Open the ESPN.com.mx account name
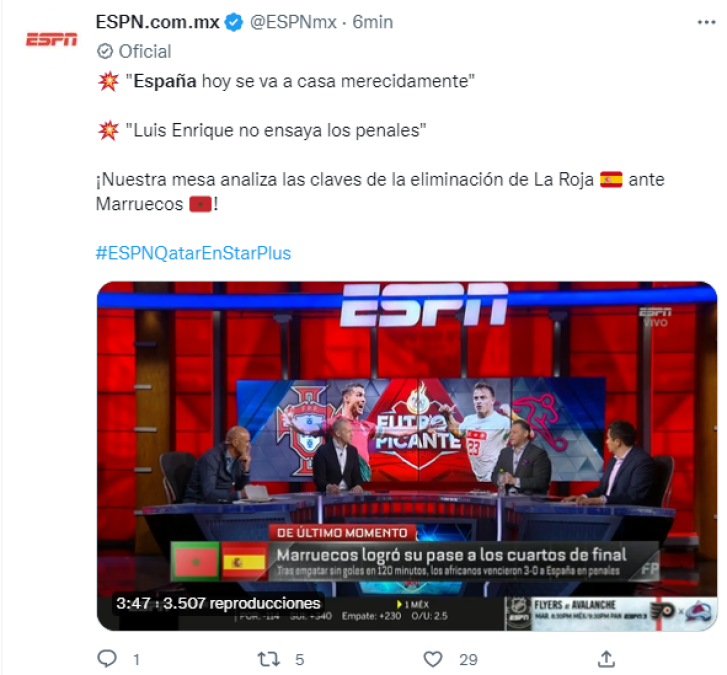This screenshot has height=675, width=727. (156, 22)
